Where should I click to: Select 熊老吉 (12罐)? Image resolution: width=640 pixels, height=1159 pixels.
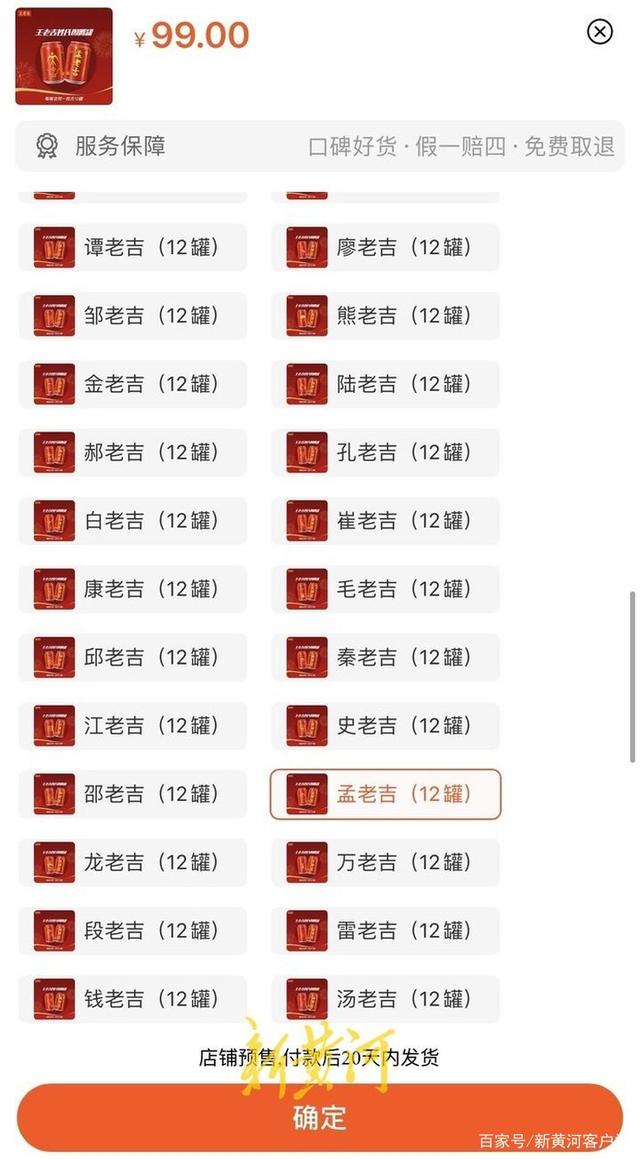tap(385, 315)
